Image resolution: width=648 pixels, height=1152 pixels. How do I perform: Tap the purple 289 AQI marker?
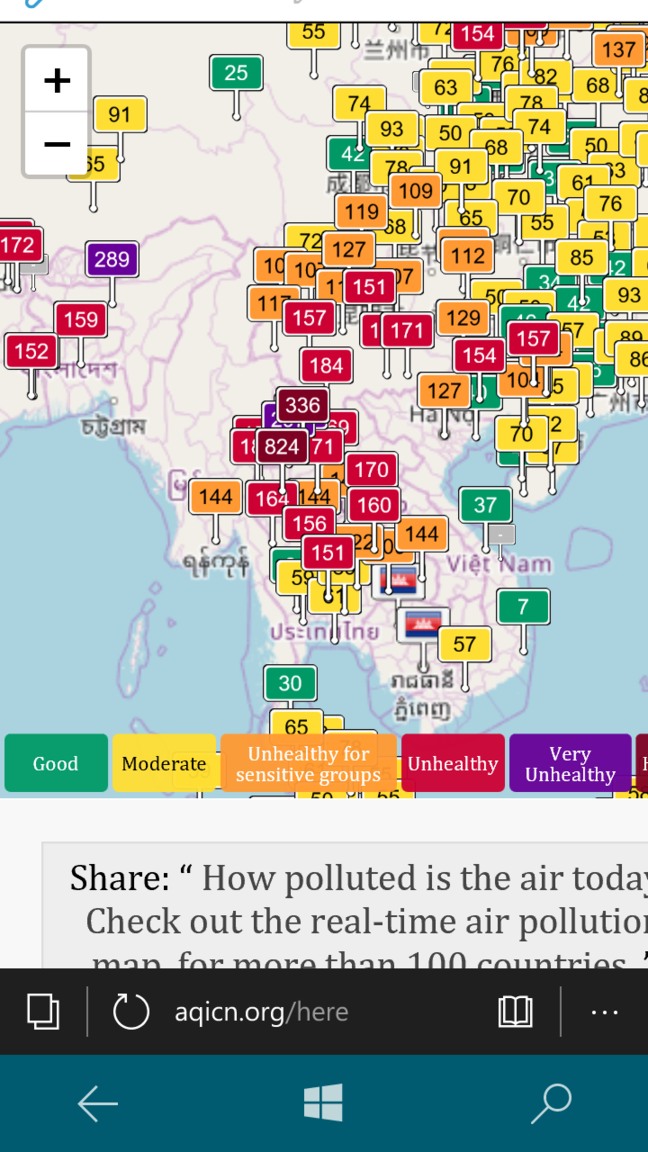coord(111,260)
